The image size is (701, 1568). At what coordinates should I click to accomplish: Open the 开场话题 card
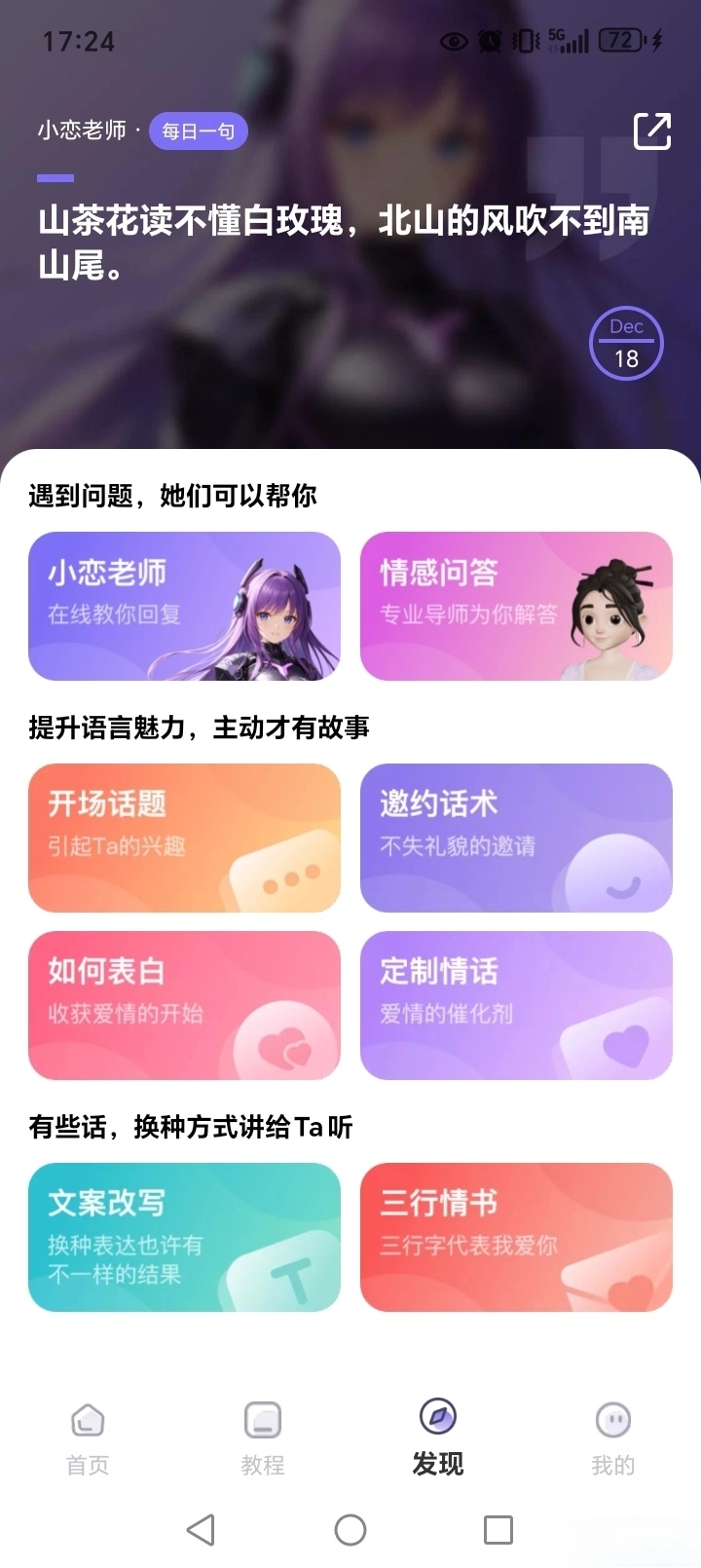point(184,838)
